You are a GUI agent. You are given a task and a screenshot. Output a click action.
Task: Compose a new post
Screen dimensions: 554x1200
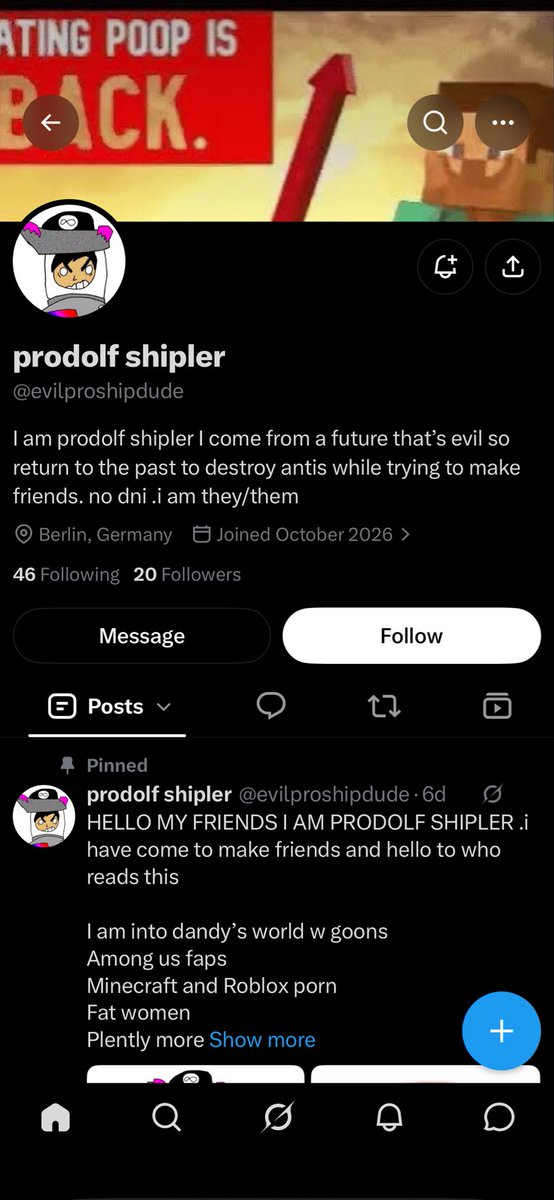501,1031
